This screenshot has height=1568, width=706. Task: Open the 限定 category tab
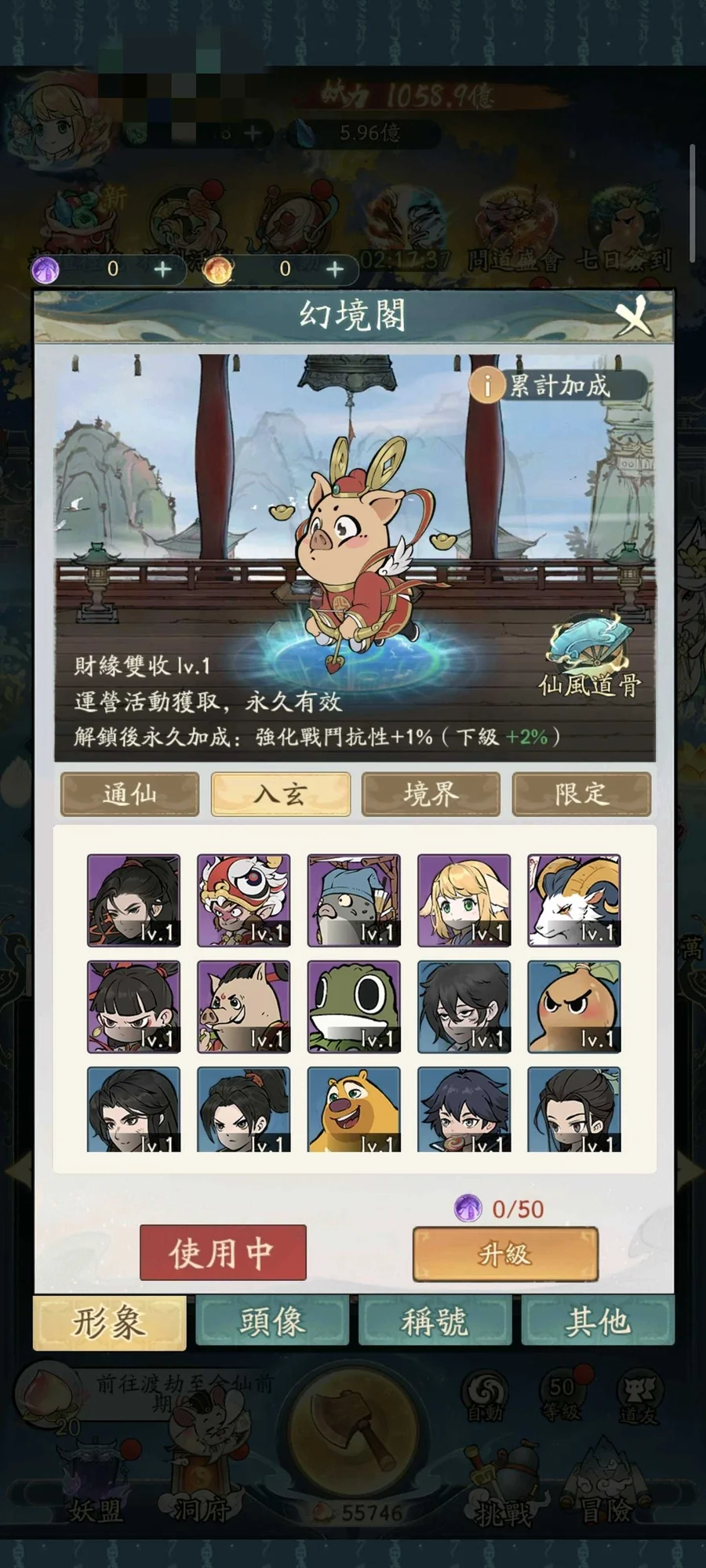tap(581, 794)
